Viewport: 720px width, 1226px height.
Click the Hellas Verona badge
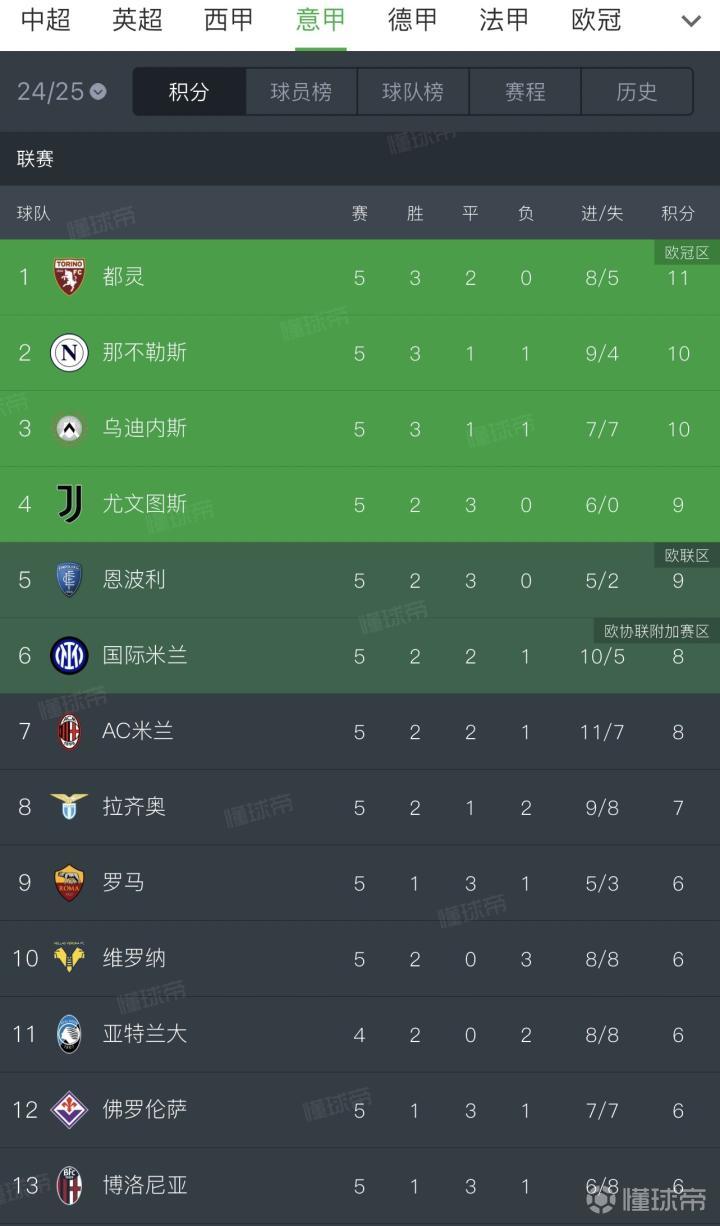click(69, 958)
